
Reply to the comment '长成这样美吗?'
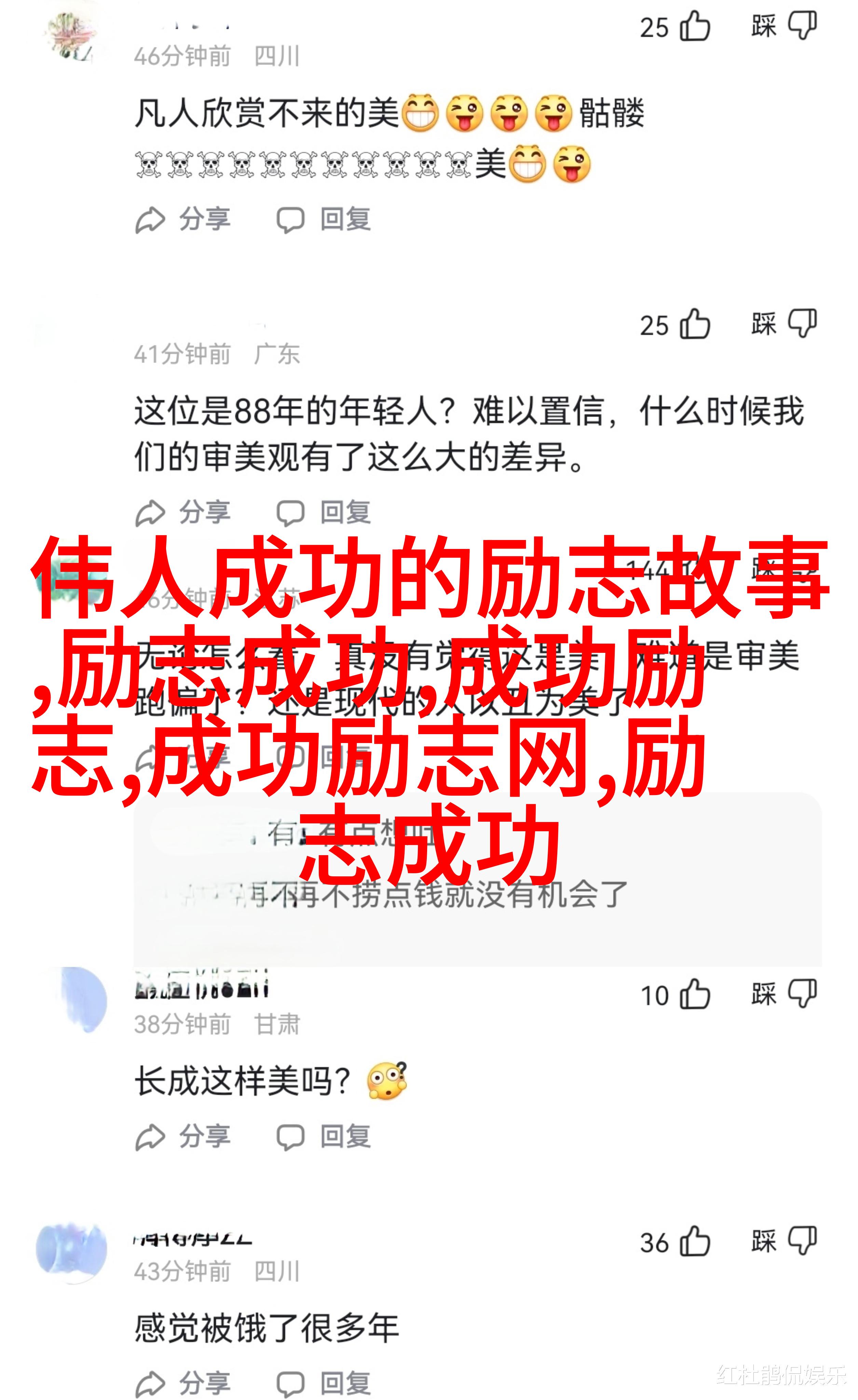click(324, 1136)
